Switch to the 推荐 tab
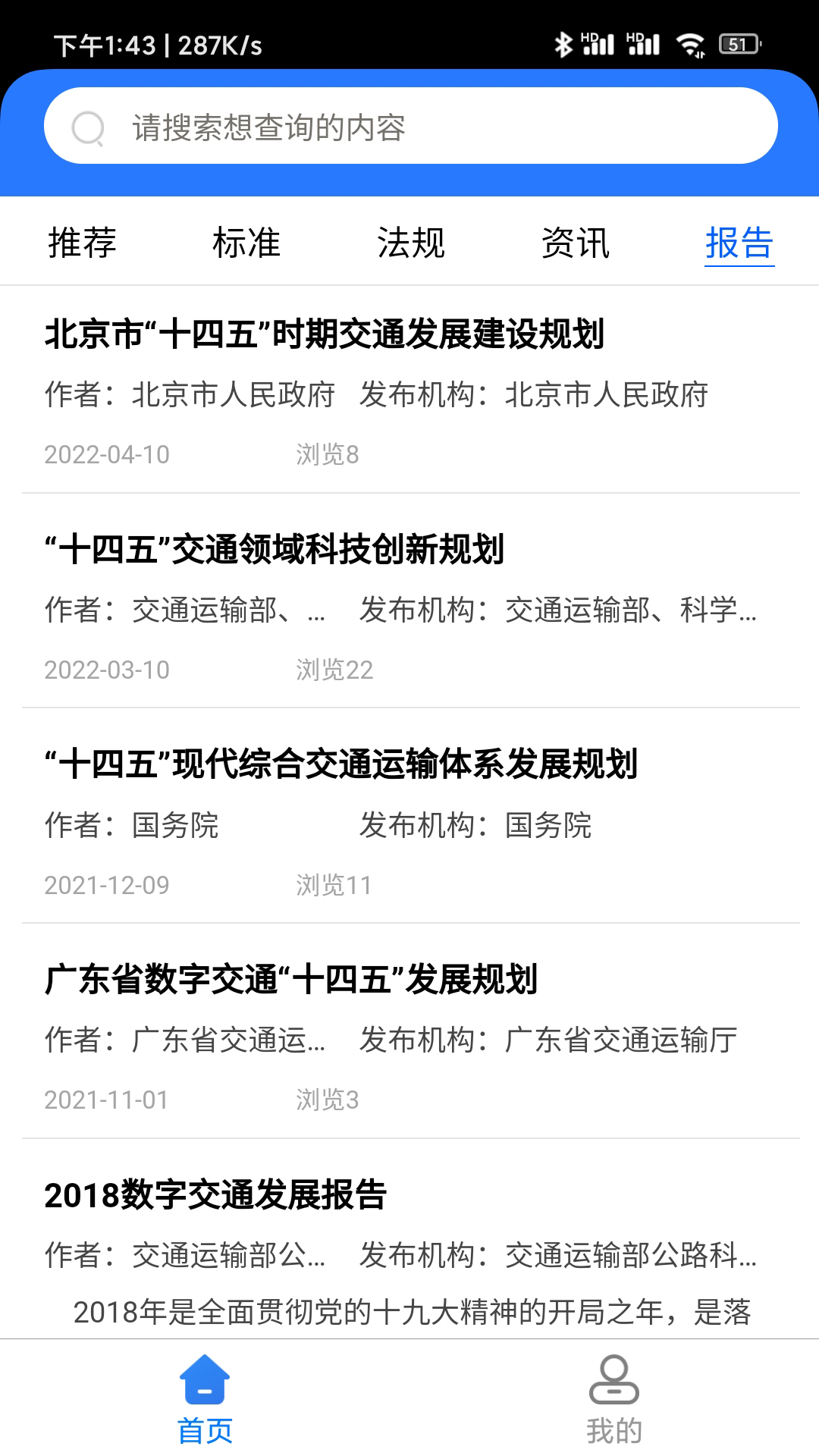The width and height of the screenshot is (819, 1456). click(x=81, y=243)
